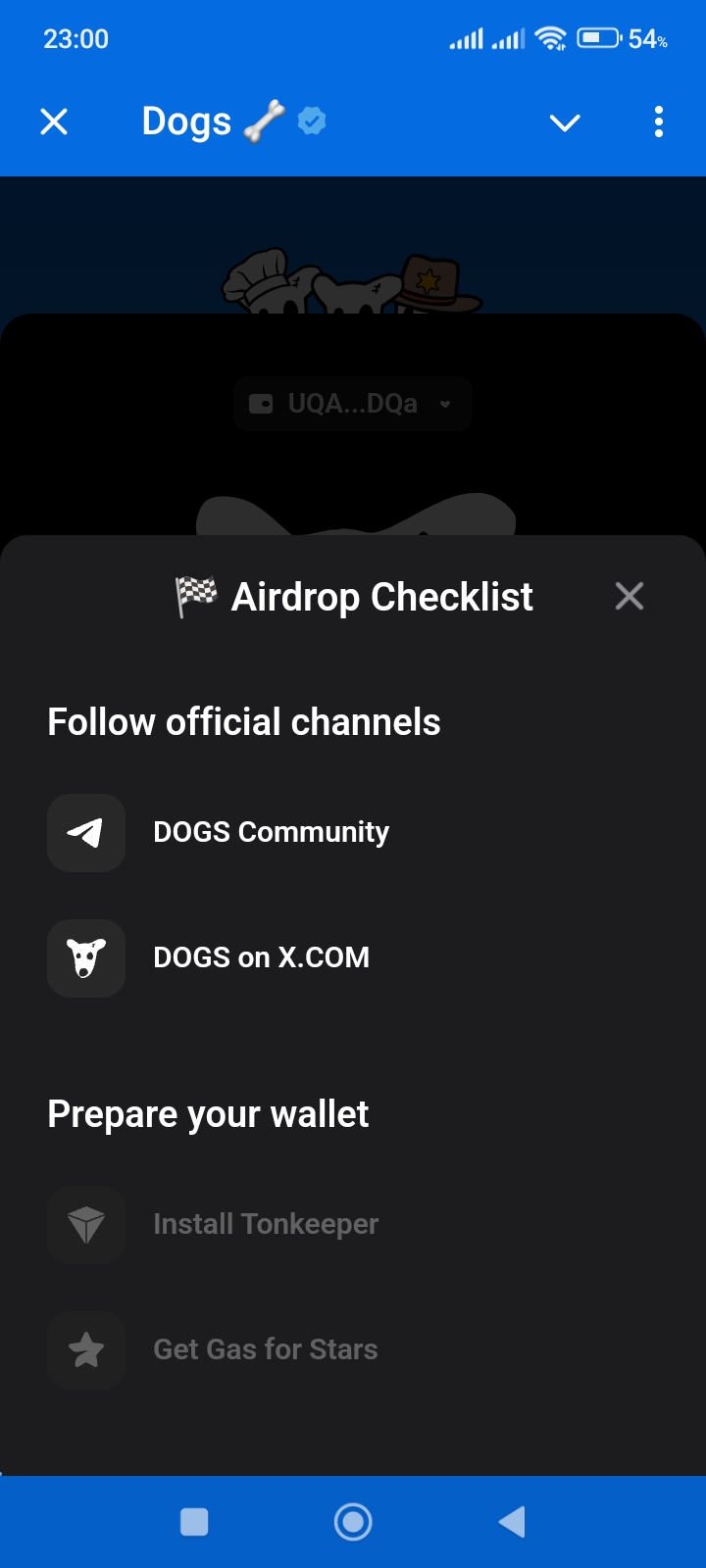
Task: Go back with the system back button
Action: pos(512,1522)
